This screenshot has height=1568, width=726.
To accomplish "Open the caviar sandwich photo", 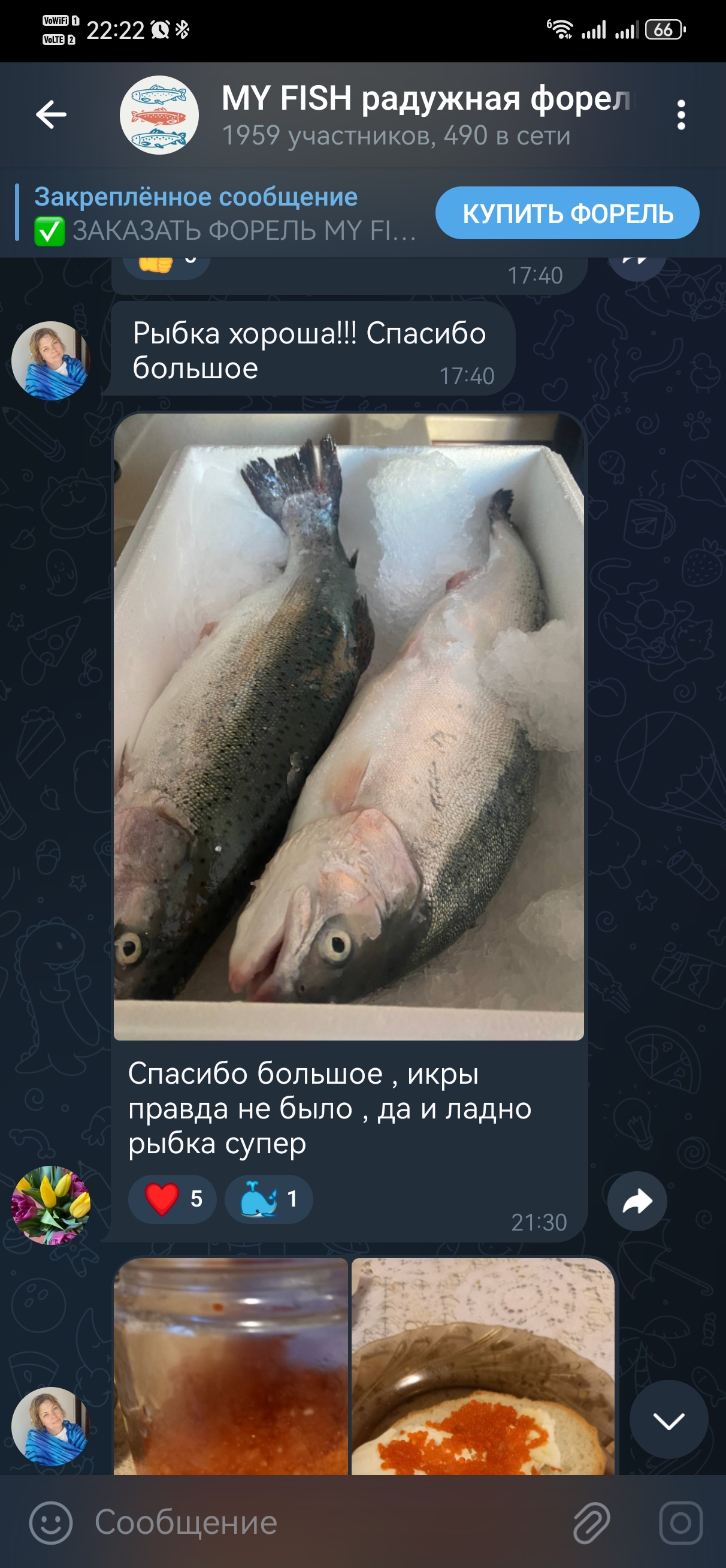I will tap(483, 1367).
